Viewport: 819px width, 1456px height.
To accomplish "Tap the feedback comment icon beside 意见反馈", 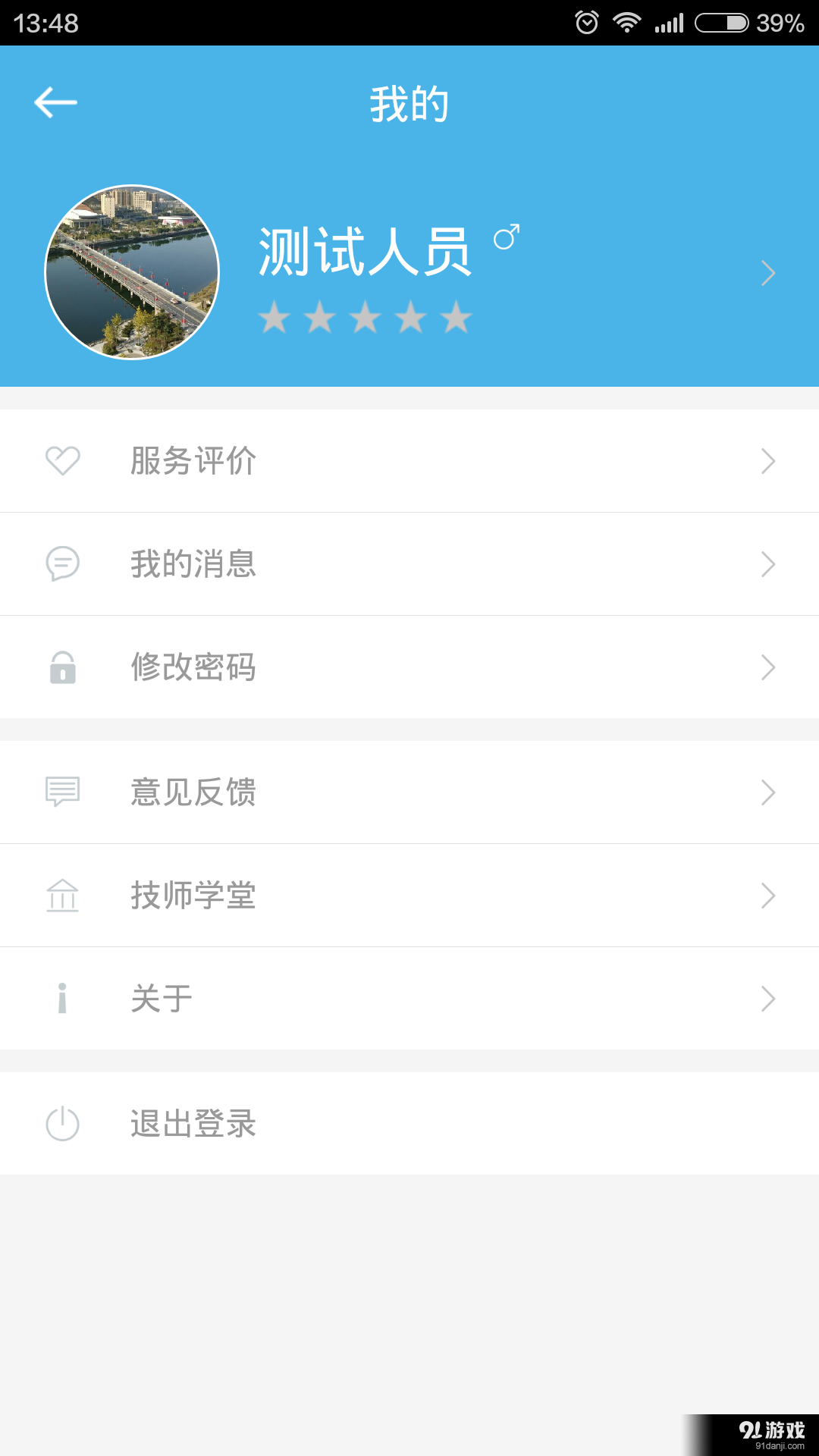I will (x=64, y=792).
